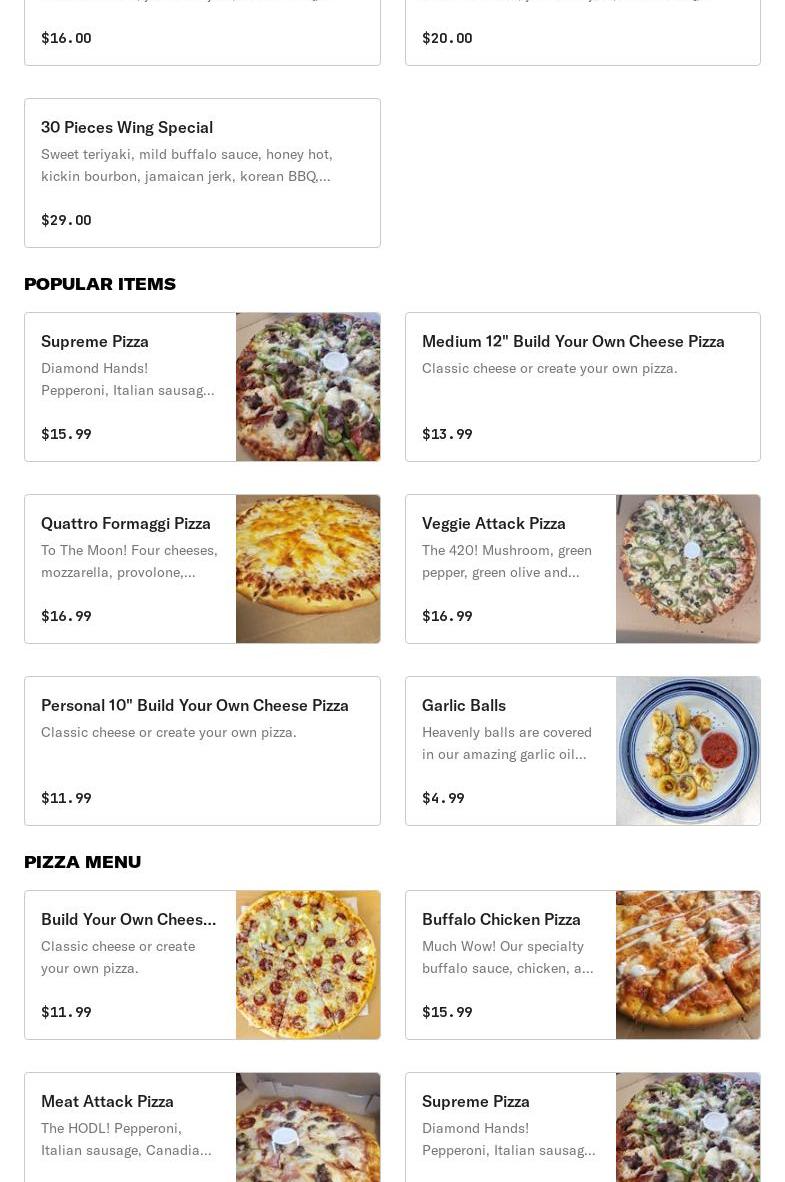Open the Quattro Formaggi Pizza card
The image size is (785, 1182).
click(202, 568)
